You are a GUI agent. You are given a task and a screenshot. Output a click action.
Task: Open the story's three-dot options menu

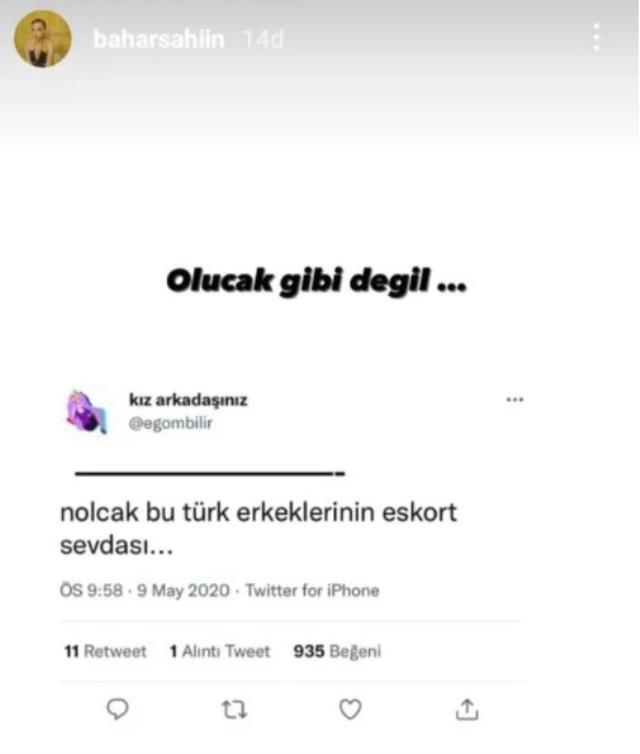point(597,39)
